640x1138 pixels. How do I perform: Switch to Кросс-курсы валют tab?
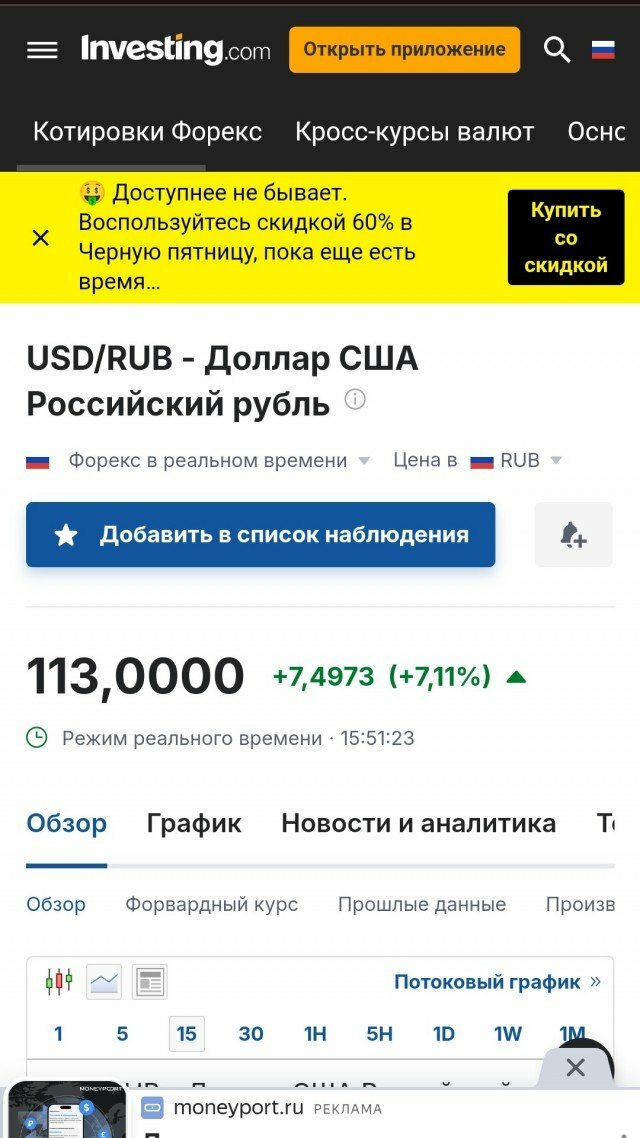pos(414,132)
